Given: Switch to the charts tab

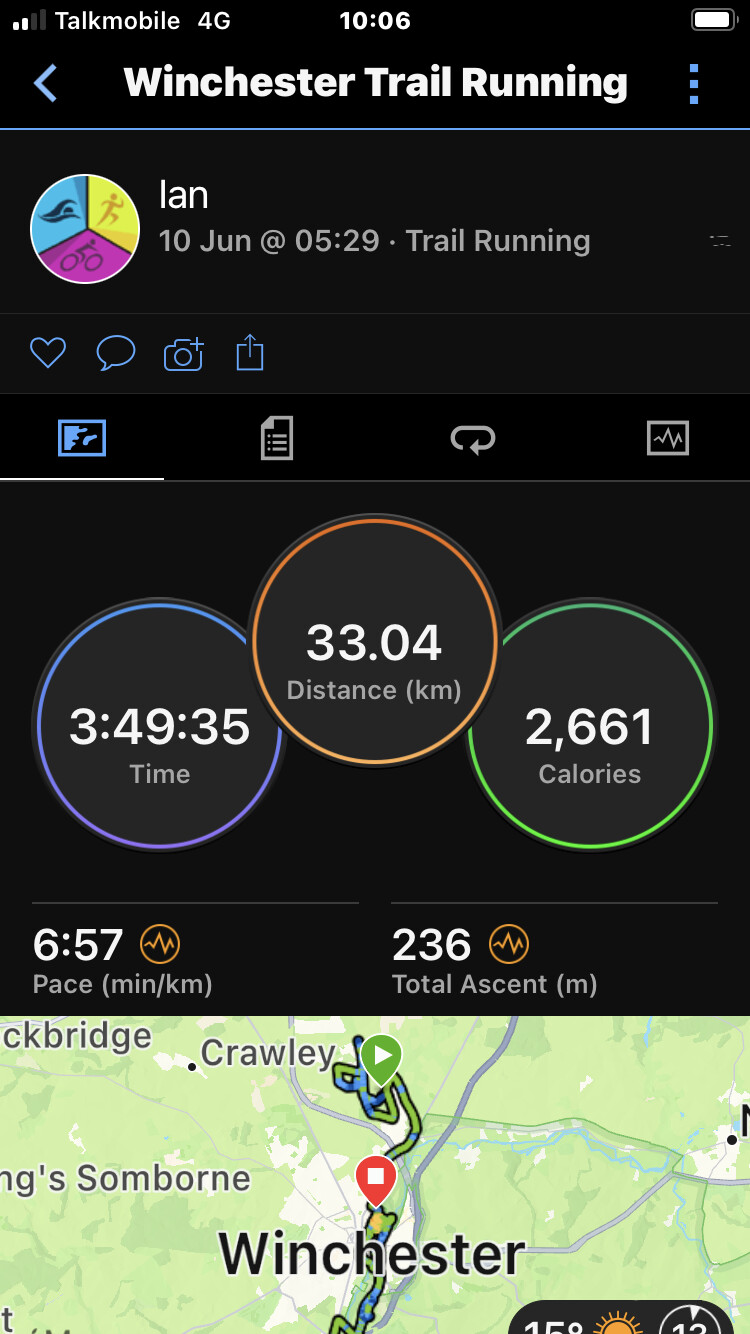Looking at the screenshot, I should point(667,438).
